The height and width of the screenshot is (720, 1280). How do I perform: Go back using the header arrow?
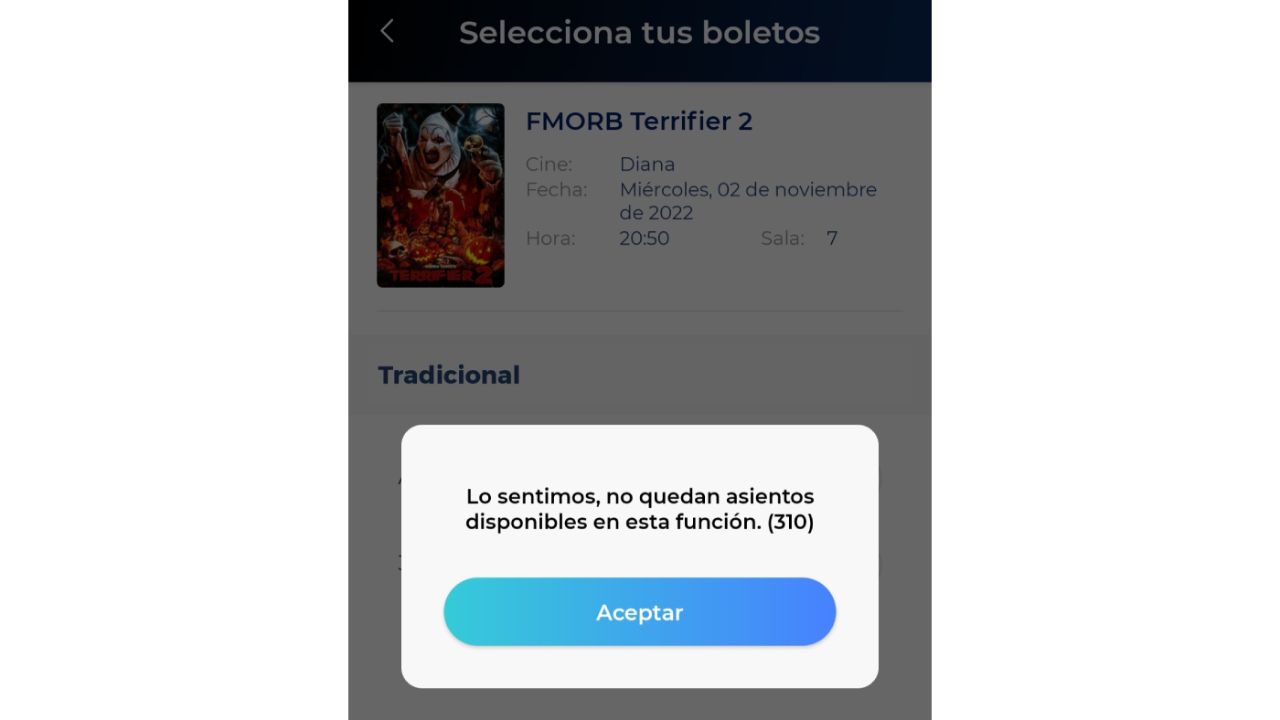pyautogui.click(x=387, y=31)
